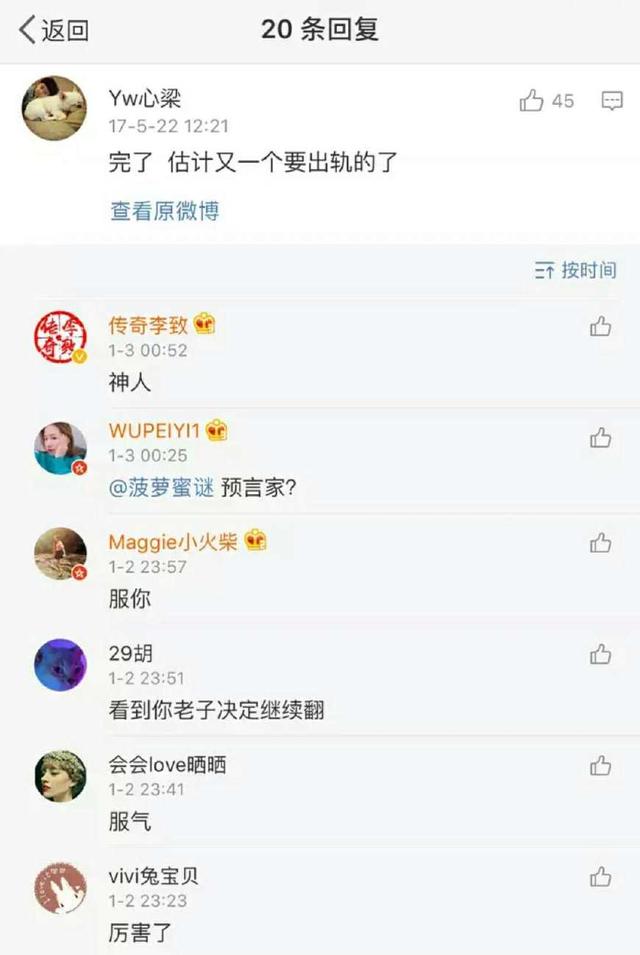The height and width of the screenshot is (955, 640).
Task: Reply to Yw心梁's comment via the comment icon
Action: click(612, 101)
